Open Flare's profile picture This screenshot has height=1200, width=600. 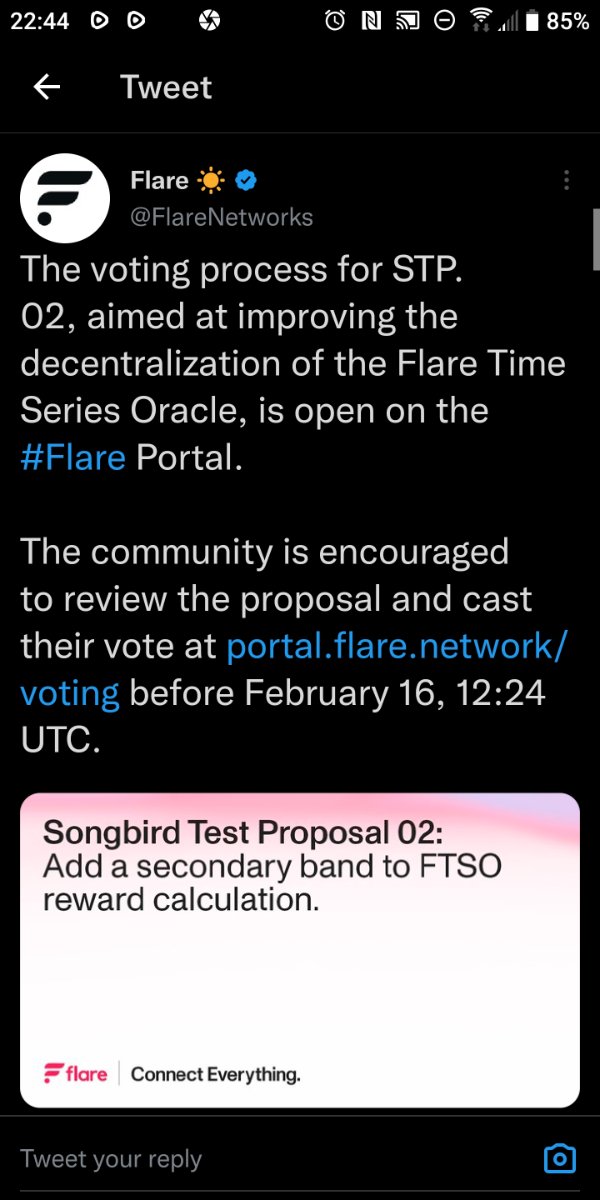click(x=65, y=199)
